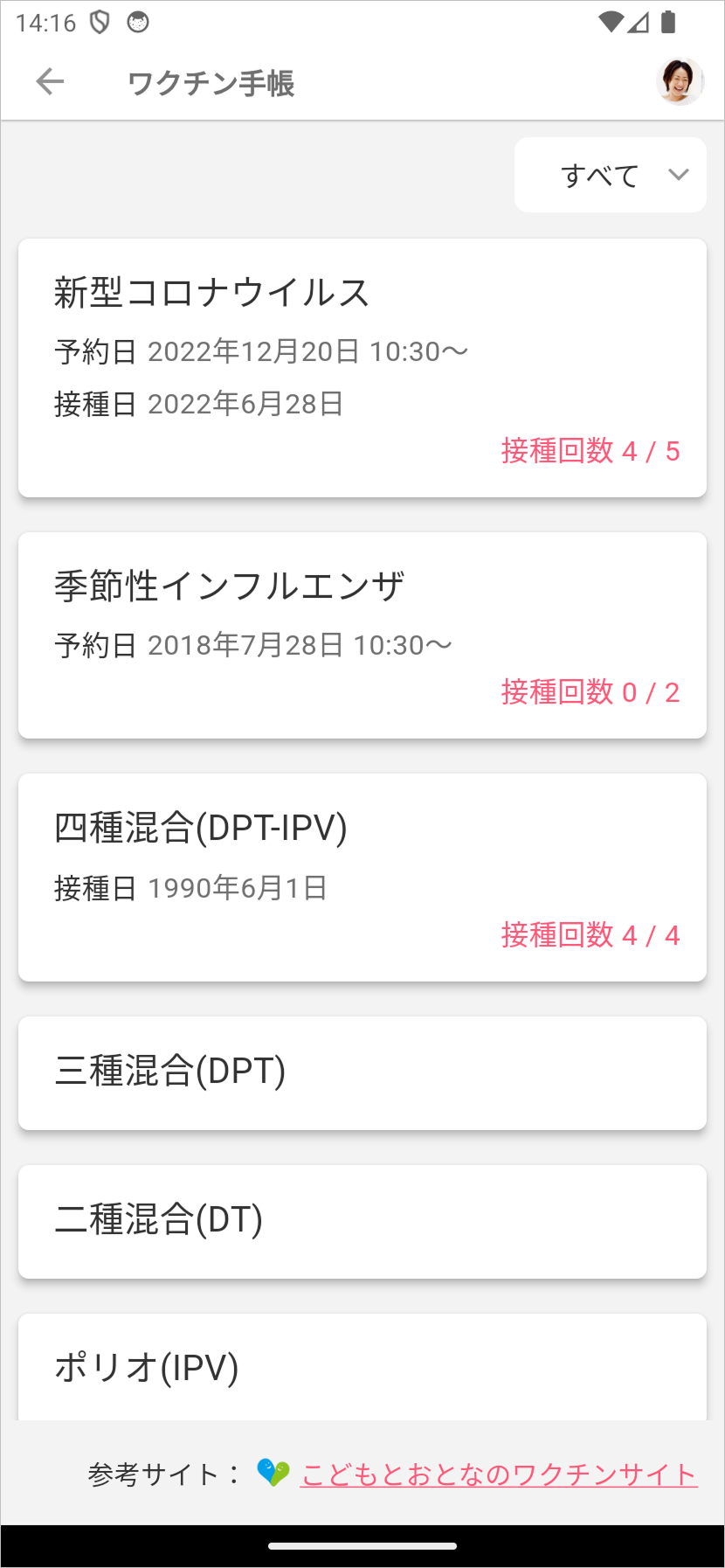Open the 新型コロナウイルス vaccine card
Image resolution: width=725 pixels, height=1568 pixels.
(362, 368)
